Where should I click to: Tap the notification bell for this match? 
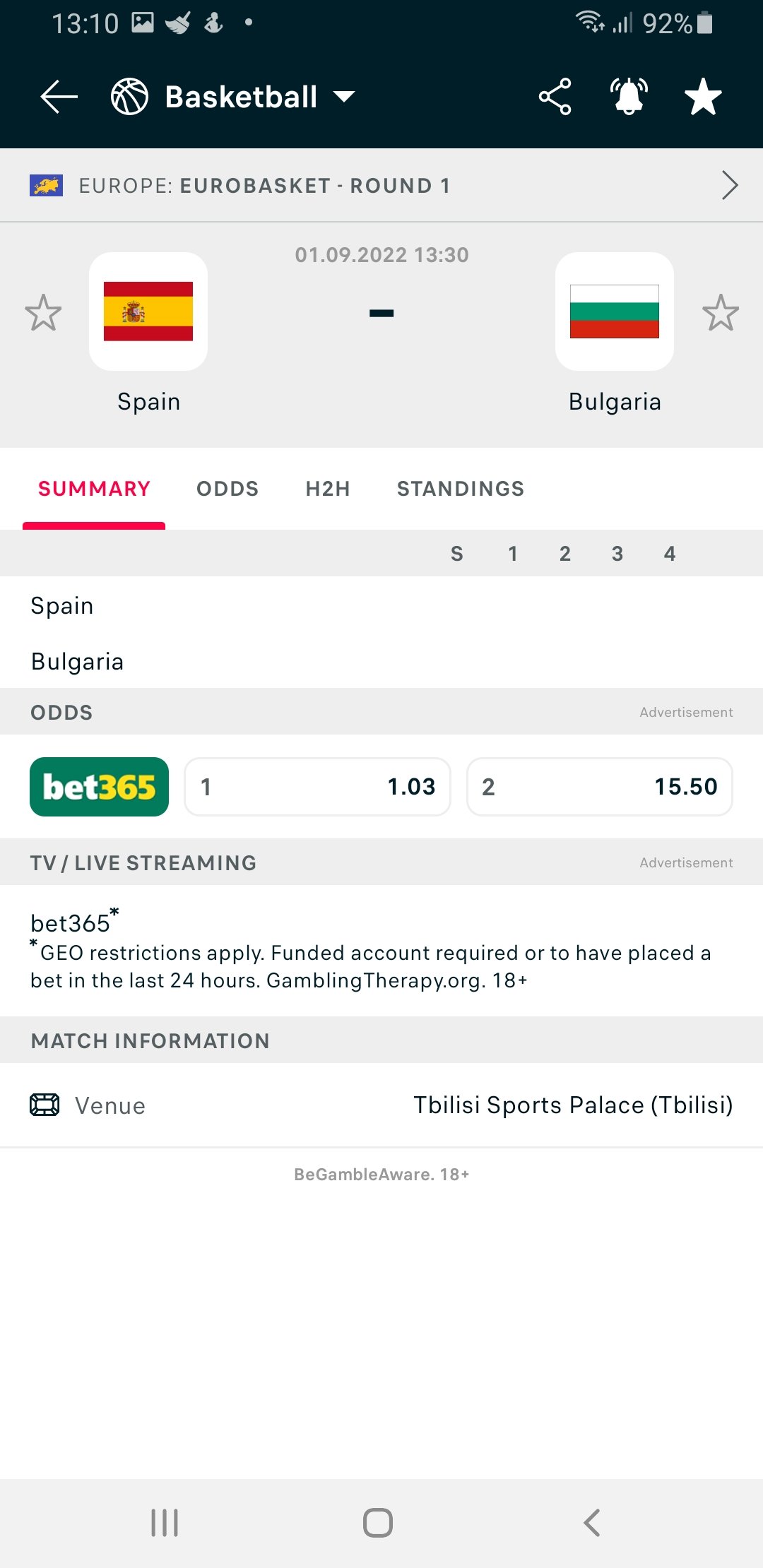629,97
